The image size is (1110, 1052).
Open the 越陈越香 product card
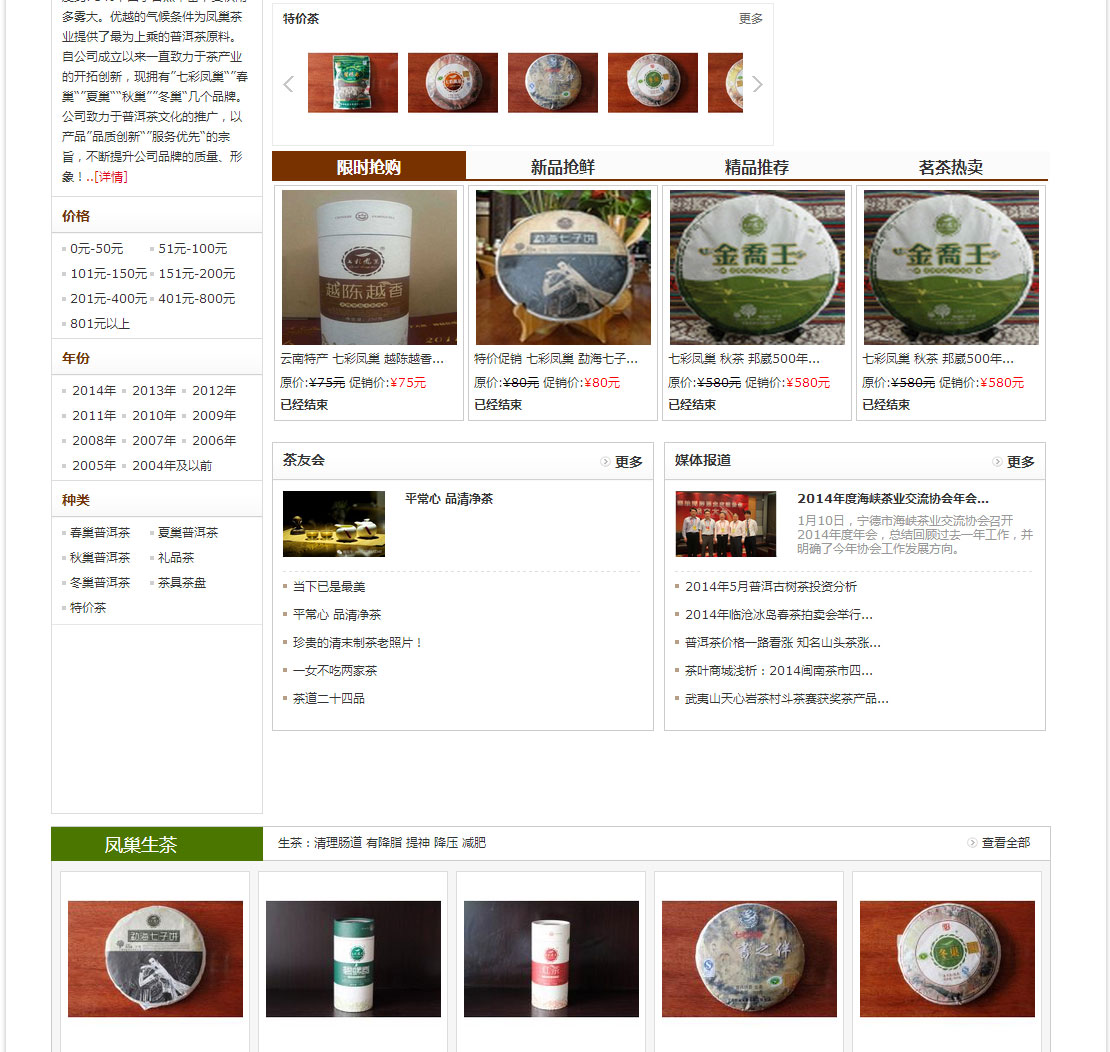[369, 267]
